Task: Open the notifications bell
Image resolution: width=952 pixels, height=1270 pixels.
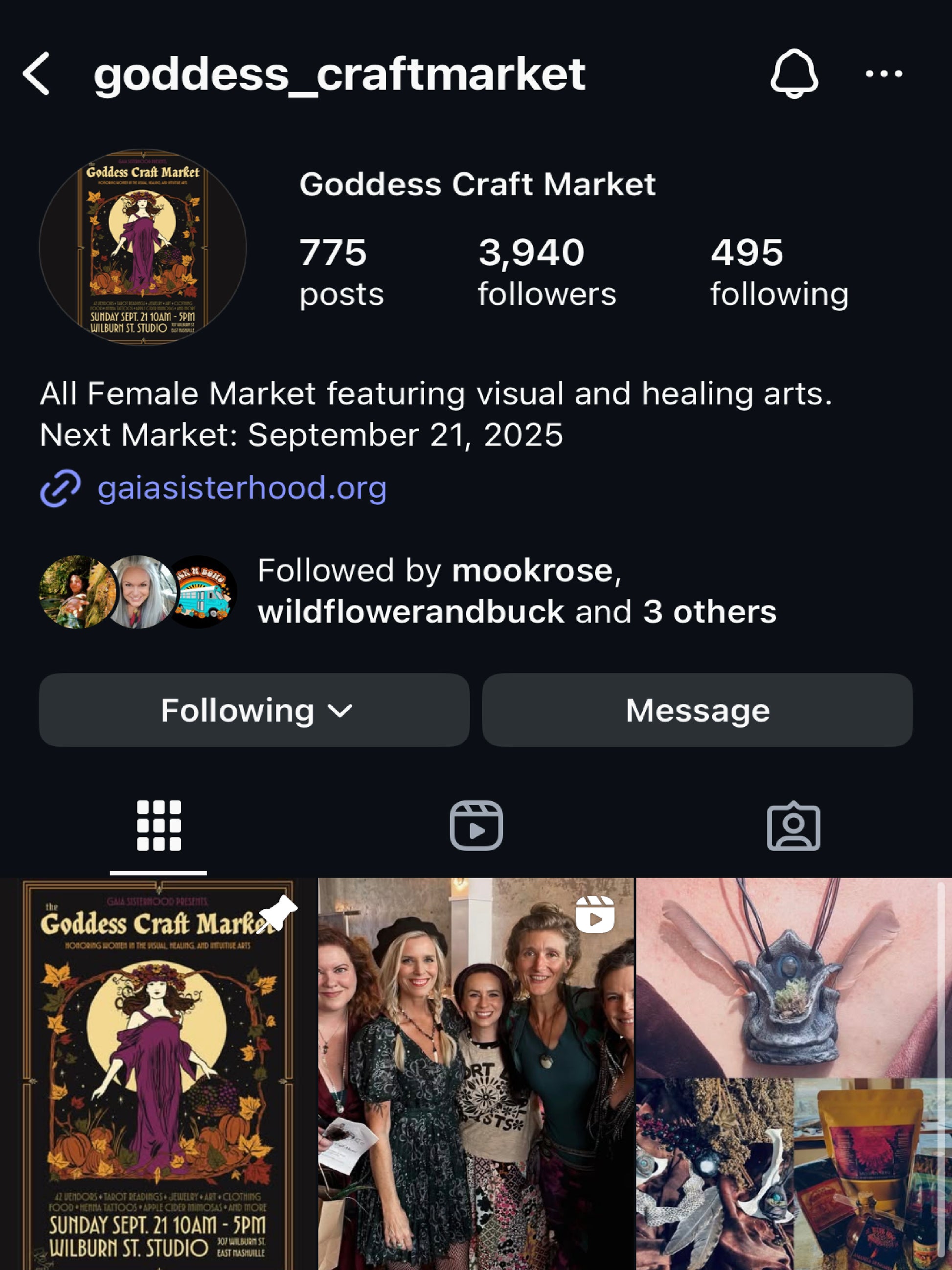Action: click(x=793, y=73)
